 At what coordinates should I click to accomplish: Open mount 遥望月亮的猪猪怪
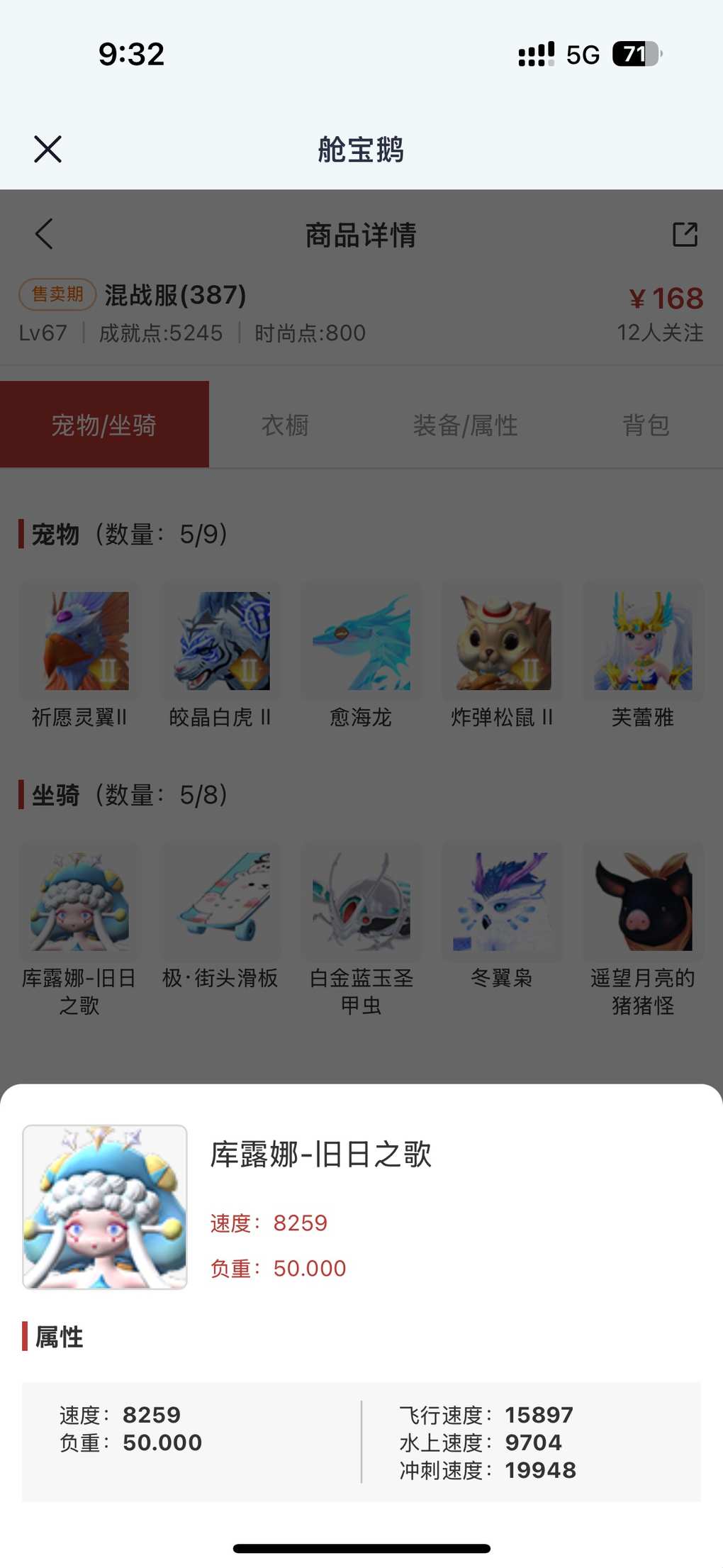pyautogui.click(x=643, y=902)
